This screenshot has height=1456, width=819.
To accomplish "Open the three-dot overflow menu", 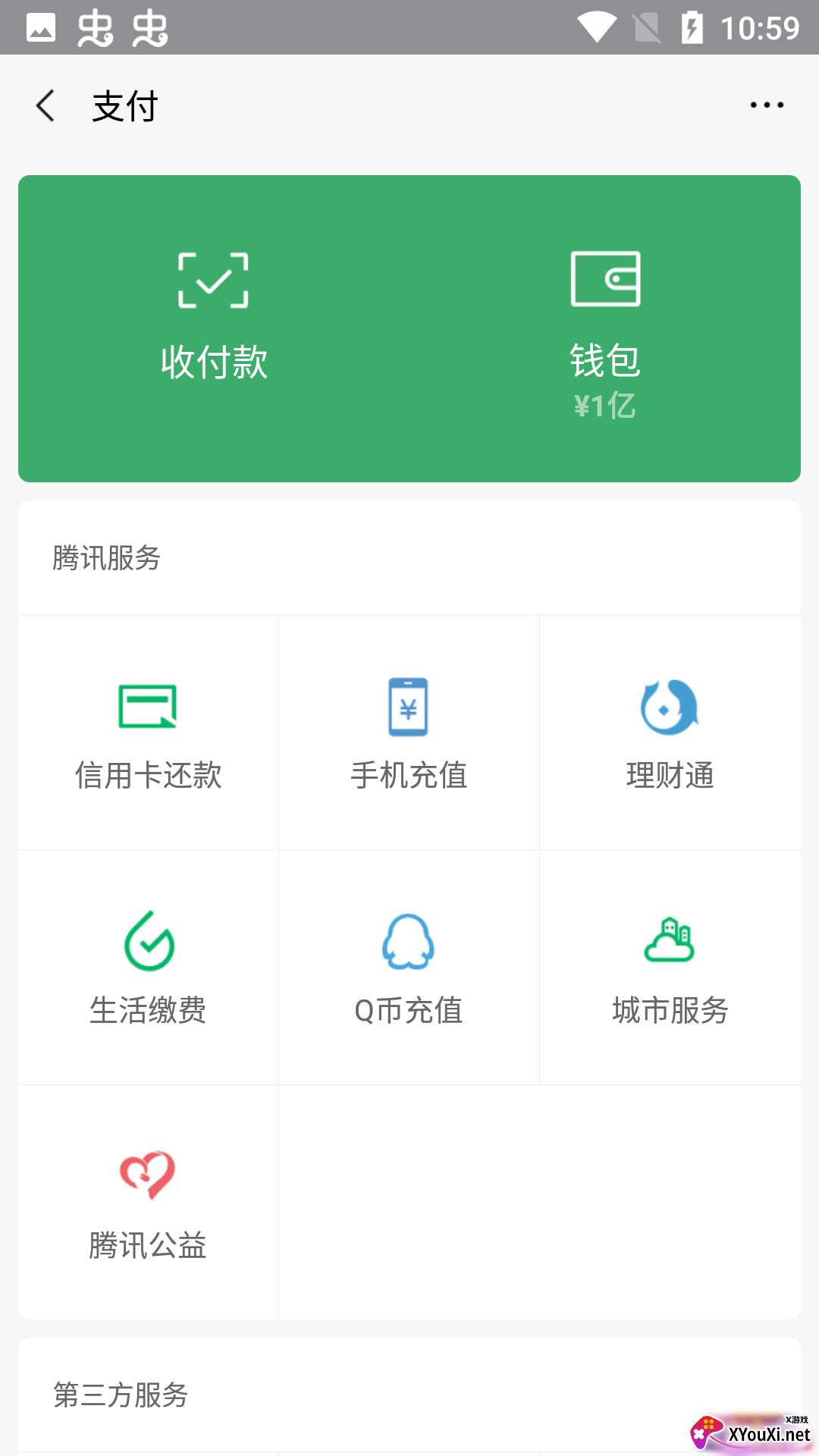I will tap(767, 105).
